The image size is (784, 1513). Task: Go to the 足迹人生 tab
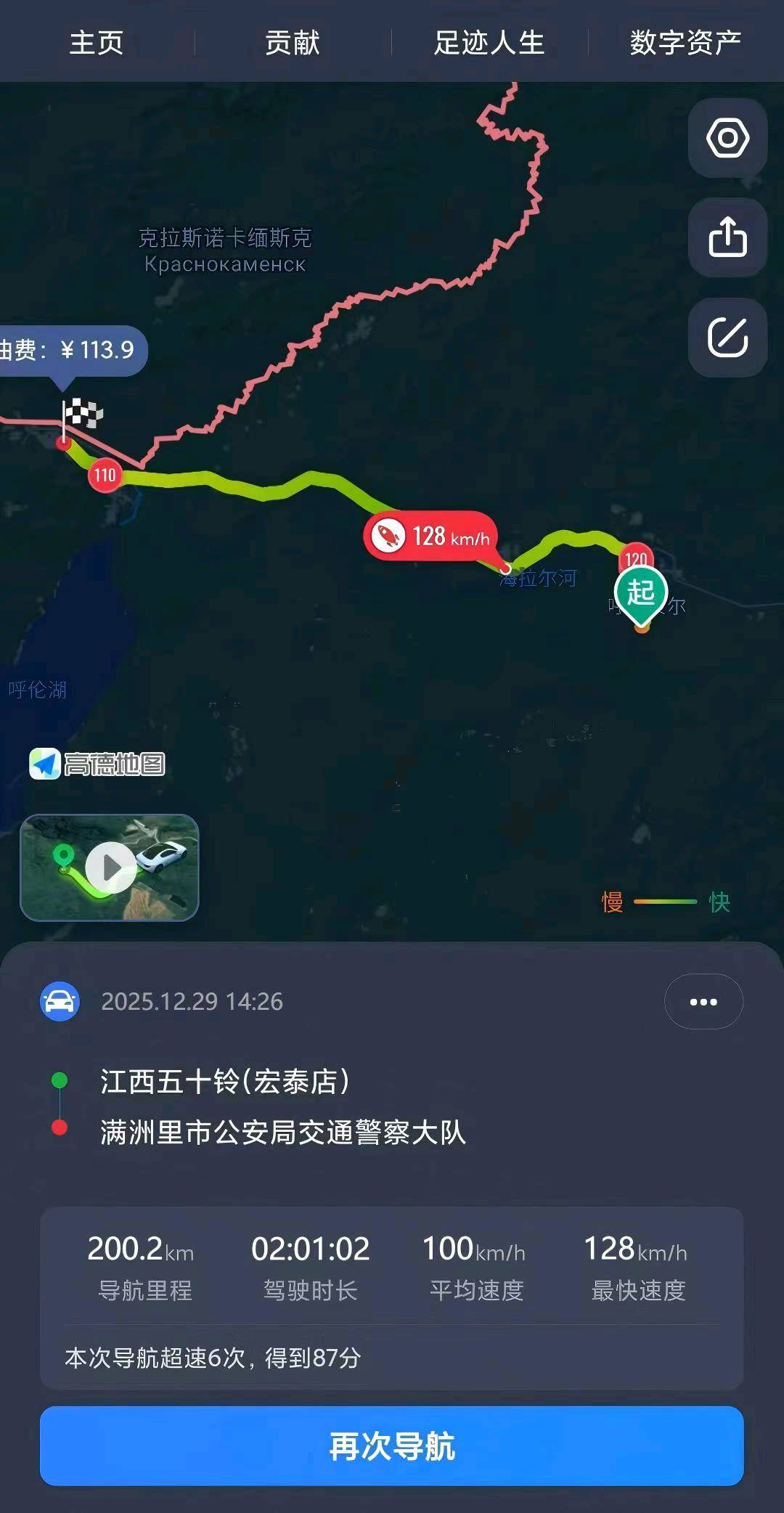pos(489,43)
